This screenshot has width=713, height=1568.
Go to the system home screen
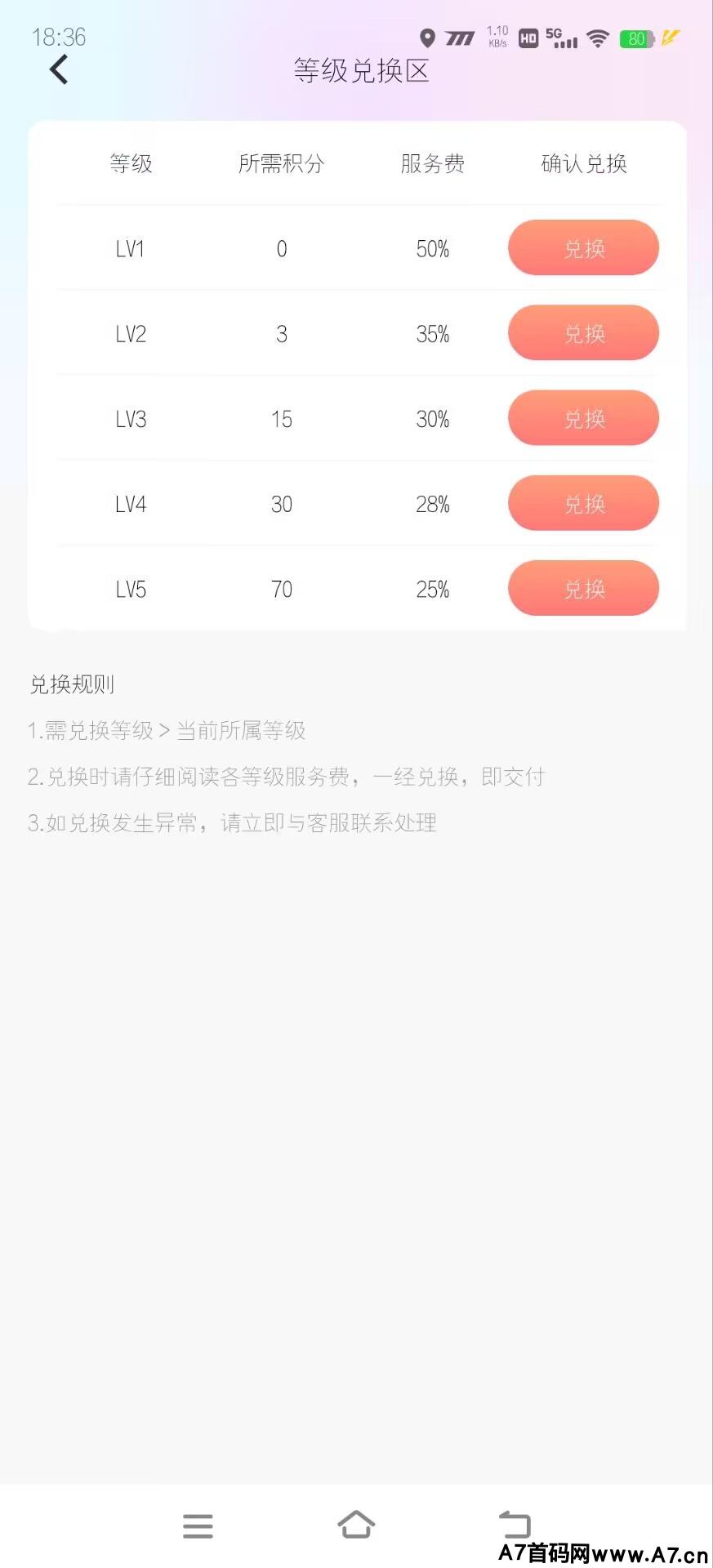pos(356,1525)
